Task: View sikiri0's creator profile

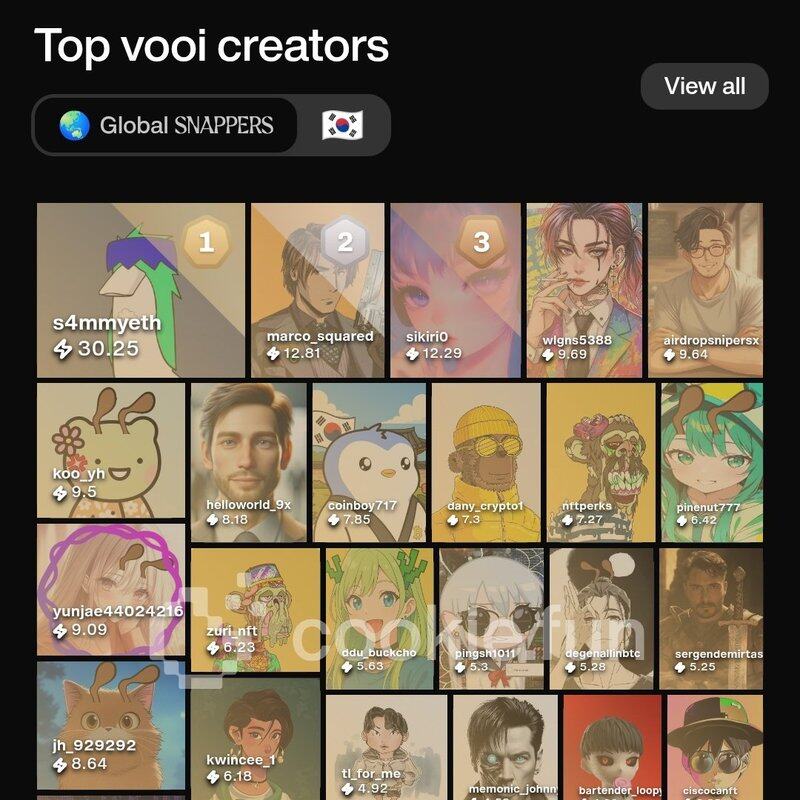Action: click(455, 290)
